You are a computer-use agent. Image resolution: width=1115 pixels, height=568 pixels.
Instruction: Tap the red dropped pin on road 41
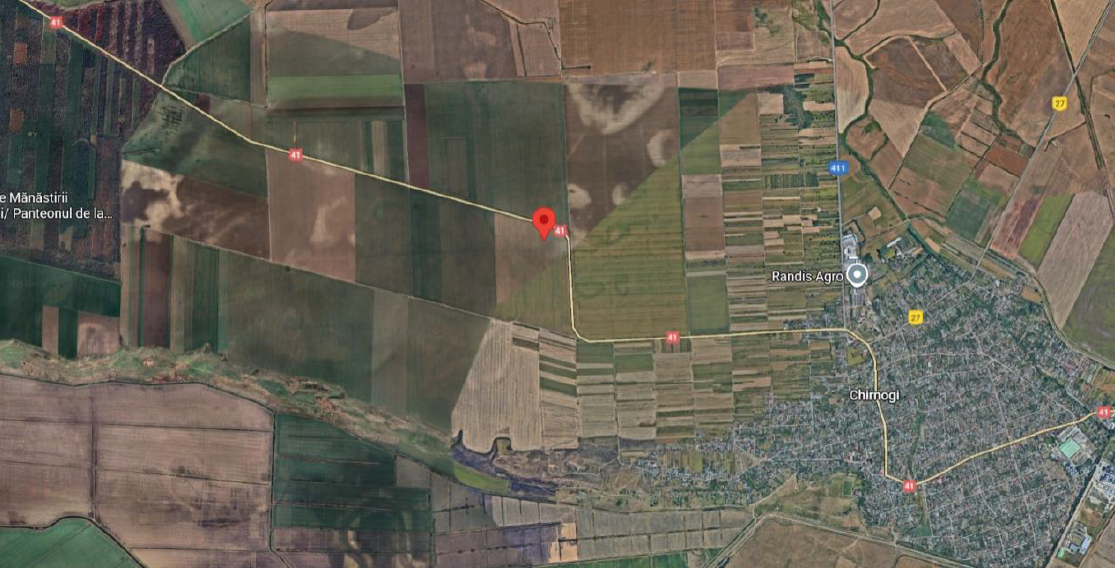pos(543,221)
